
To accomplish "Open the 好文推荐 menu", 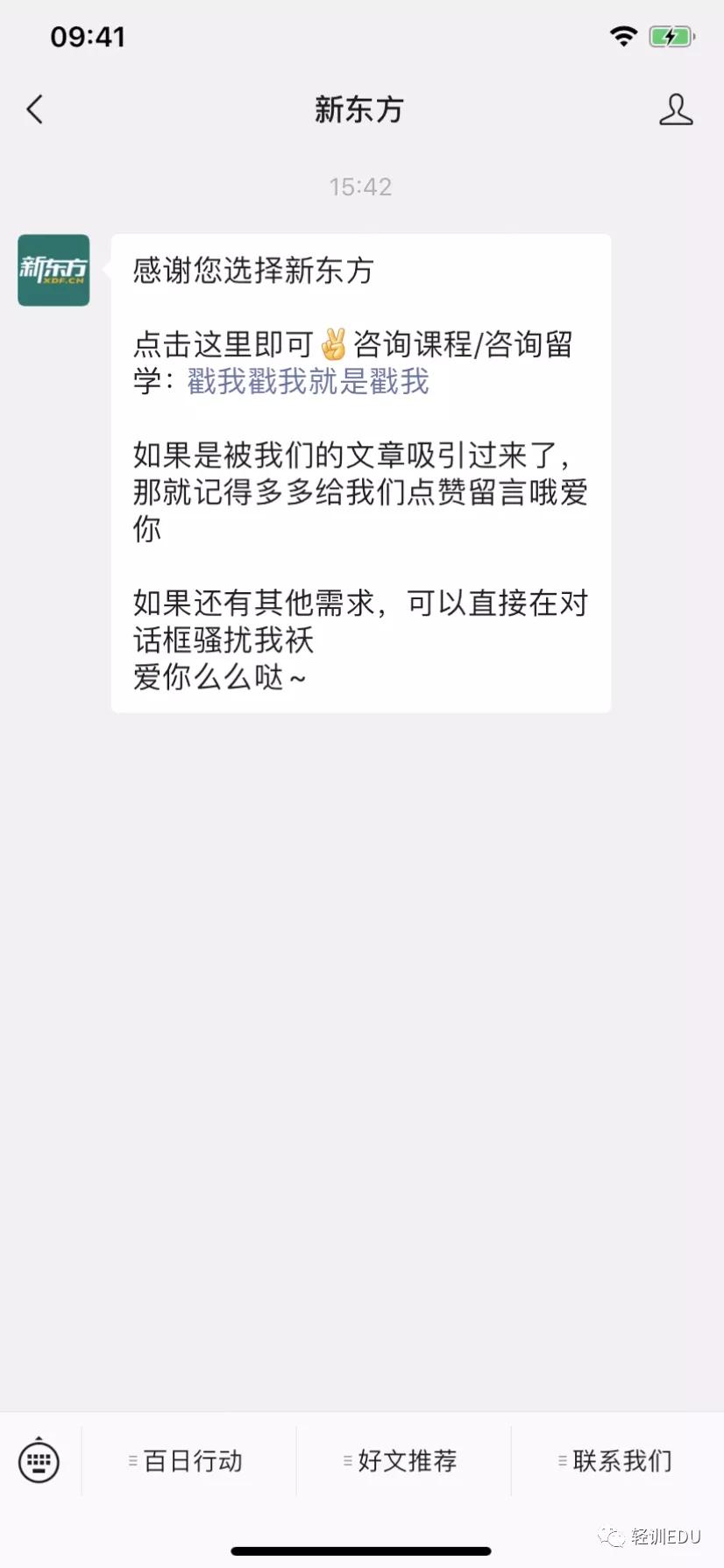I will 409,1460.
